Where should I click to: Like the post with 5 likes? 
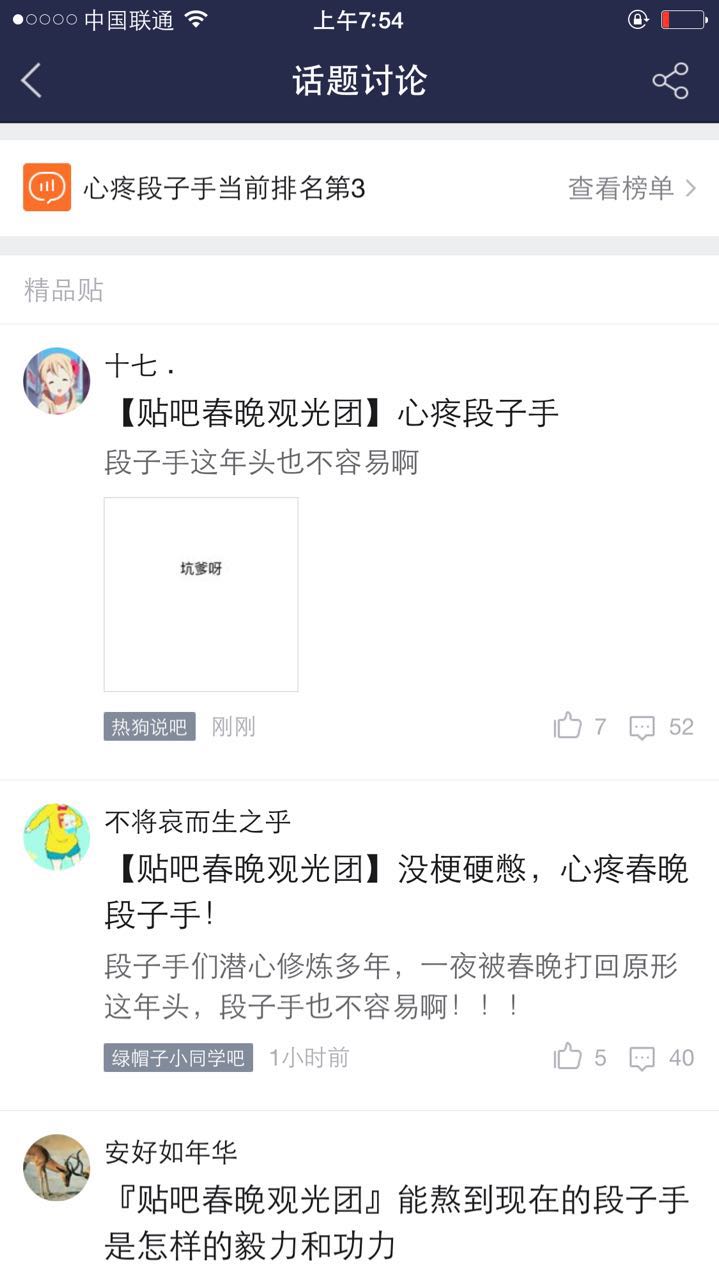tap(569, 1057)
